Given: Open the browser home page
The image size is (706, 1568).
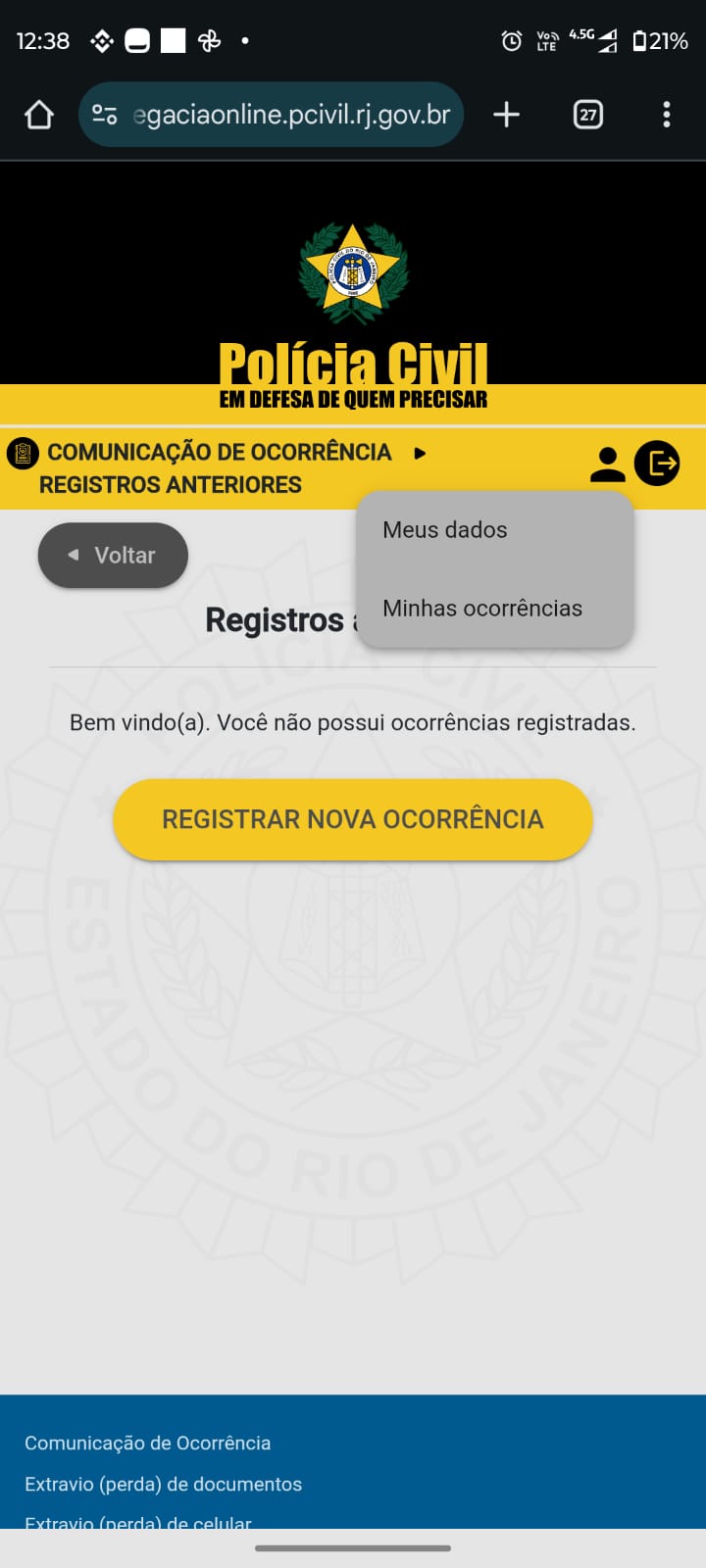Looking at the screenshot, I should [x=39, y=116].
